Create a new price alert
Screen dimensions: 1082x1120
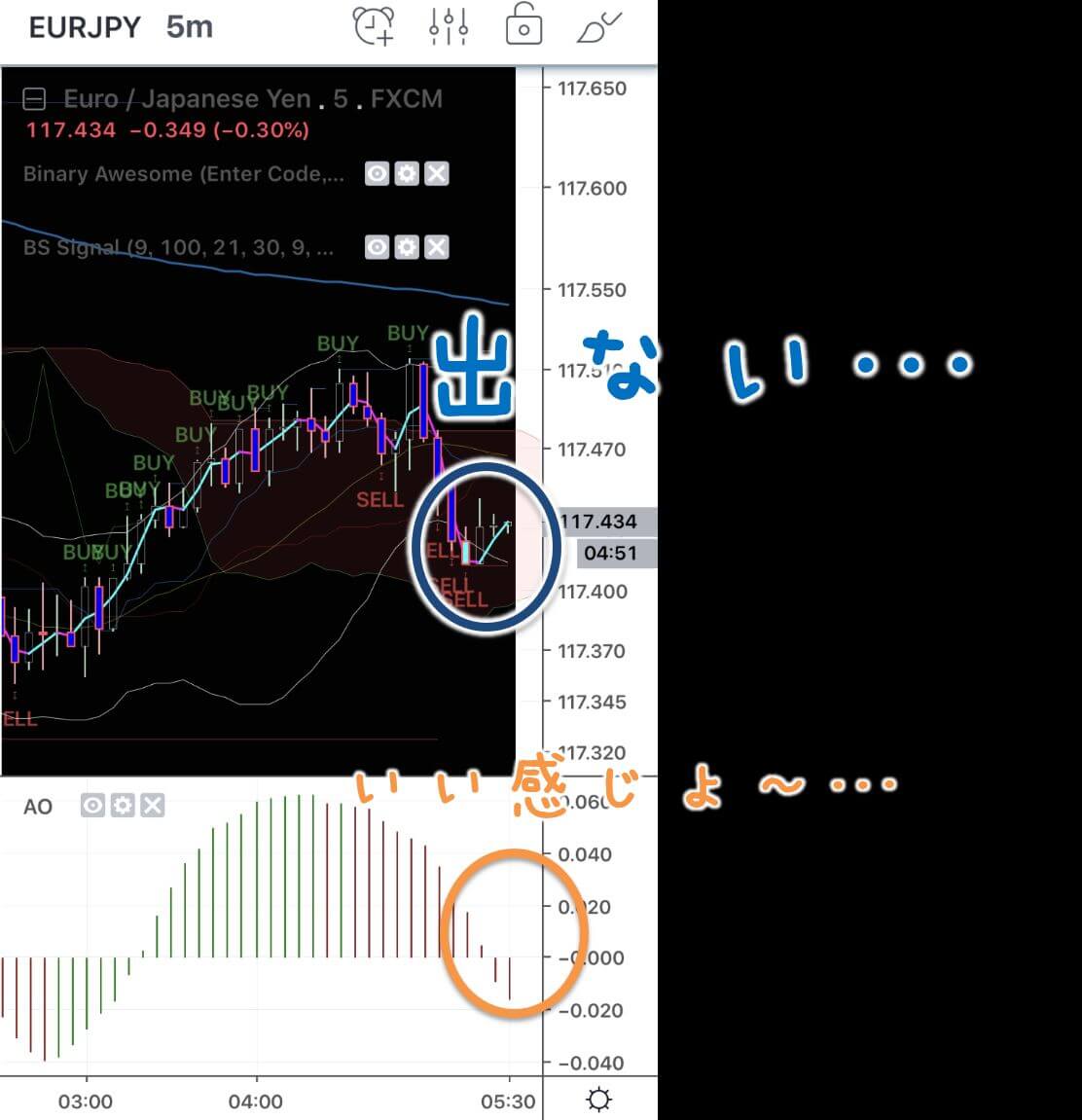[374, 27]
